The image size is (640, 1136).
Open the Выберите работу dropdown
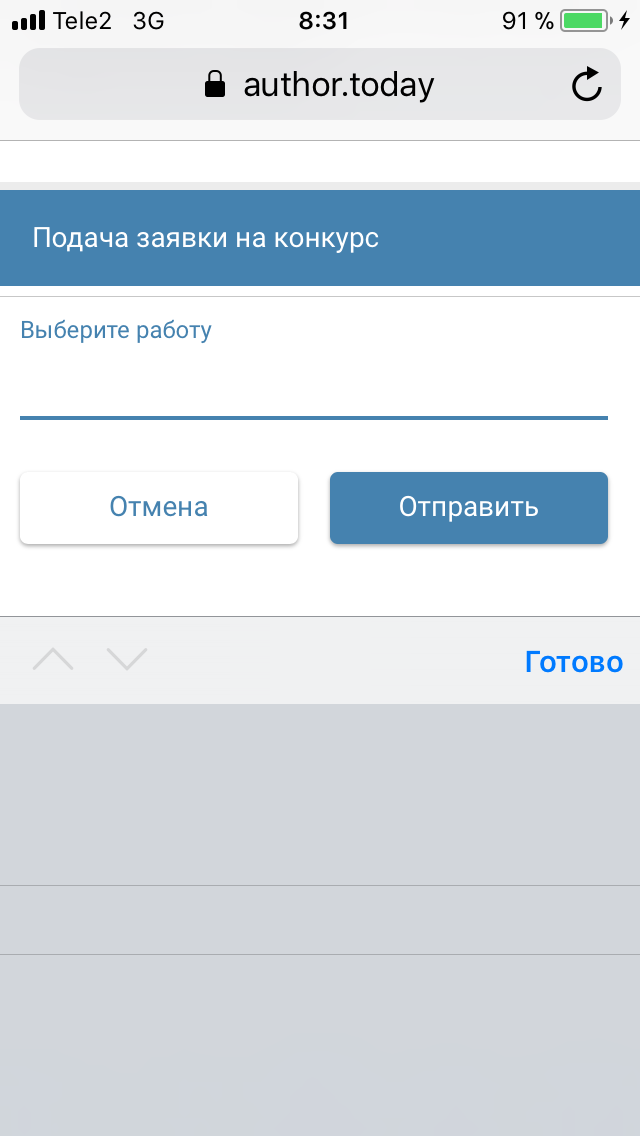click(x=313, y=389)
